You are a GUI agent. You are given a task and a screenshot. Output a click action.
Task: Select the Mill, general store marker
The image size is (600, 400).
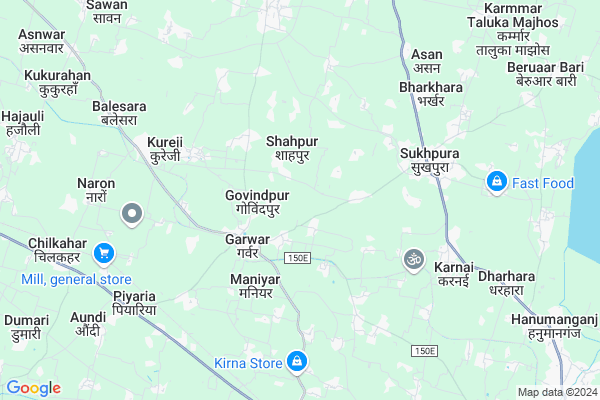pos(103,255)
